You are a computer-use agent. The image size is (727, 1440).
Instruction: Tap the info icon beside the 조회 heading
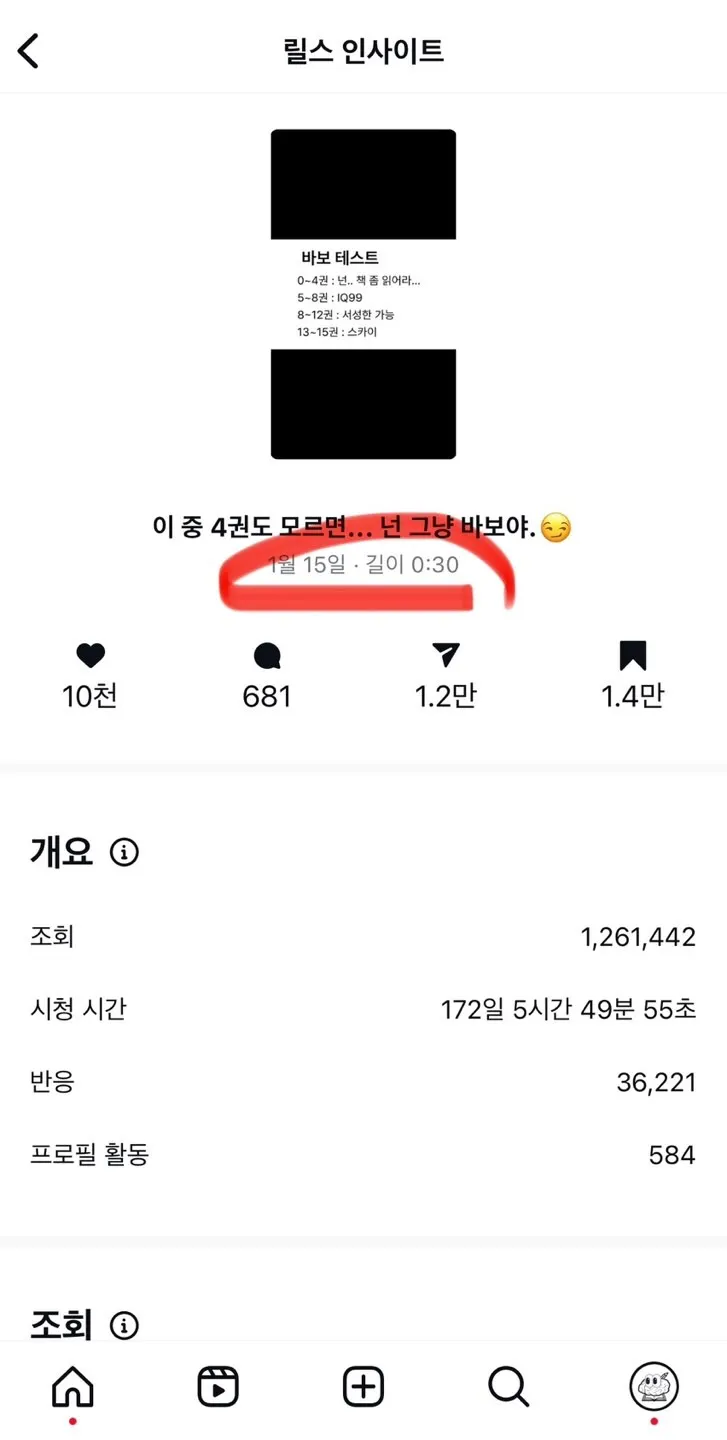[124, 1326]
